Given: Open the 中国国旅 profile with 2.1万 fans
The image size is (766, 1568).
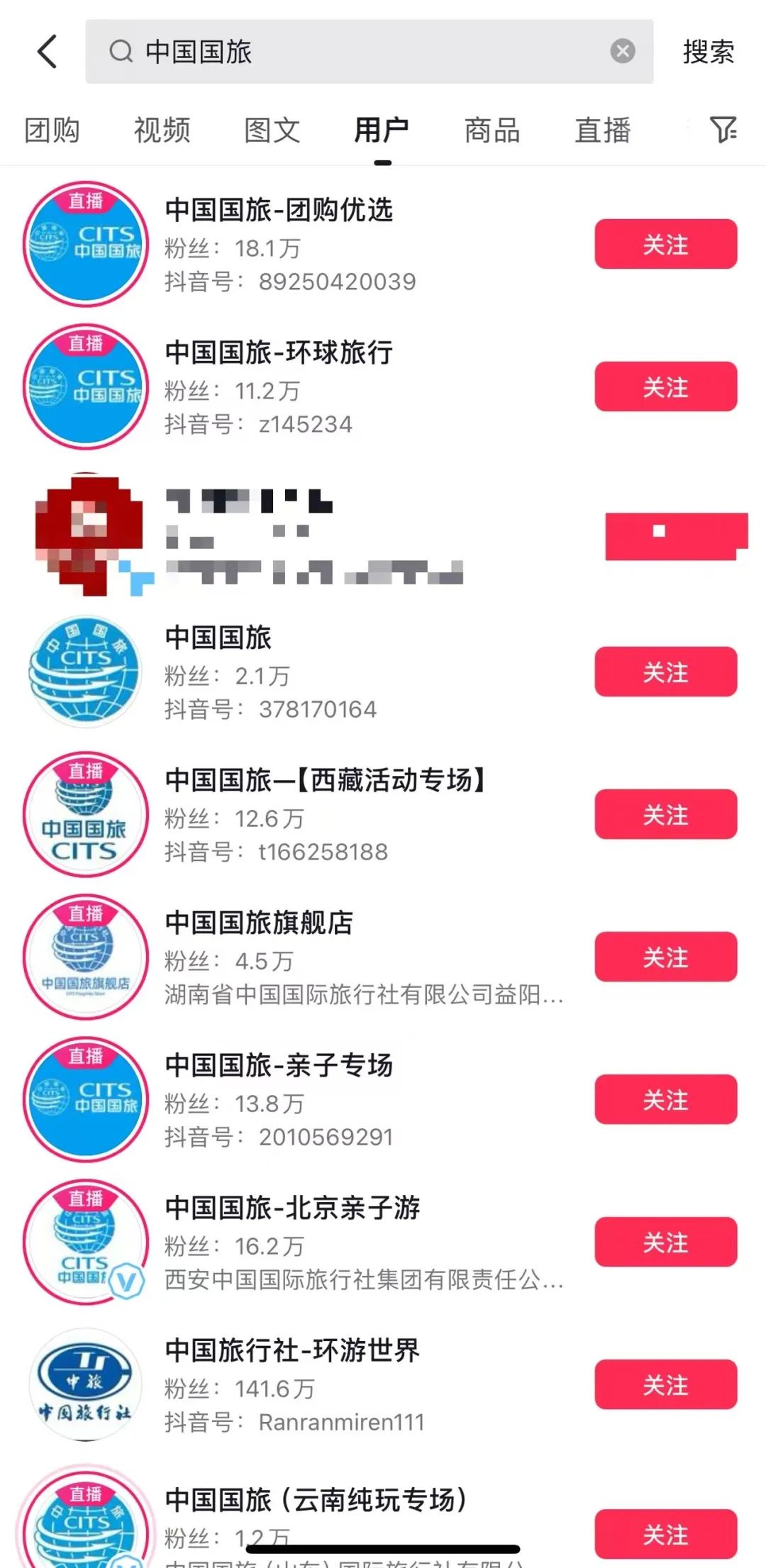Looking at the screenshot, I should pos(218,638).
